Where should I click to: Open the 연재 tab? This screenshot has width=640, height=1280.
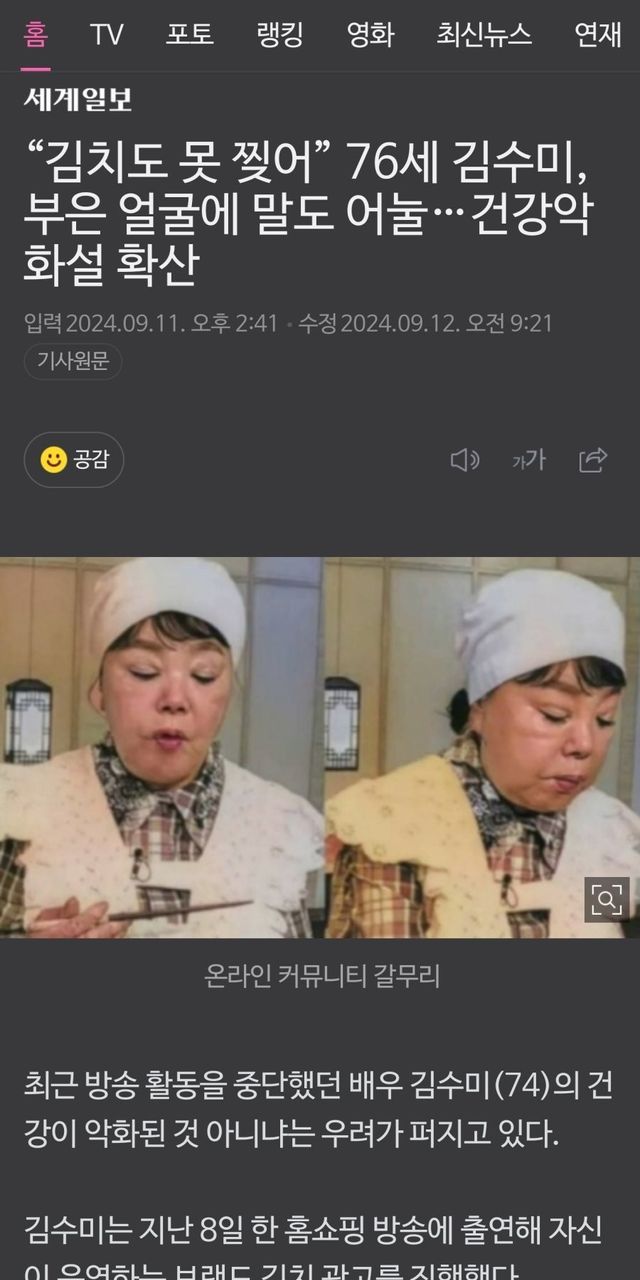597,35
